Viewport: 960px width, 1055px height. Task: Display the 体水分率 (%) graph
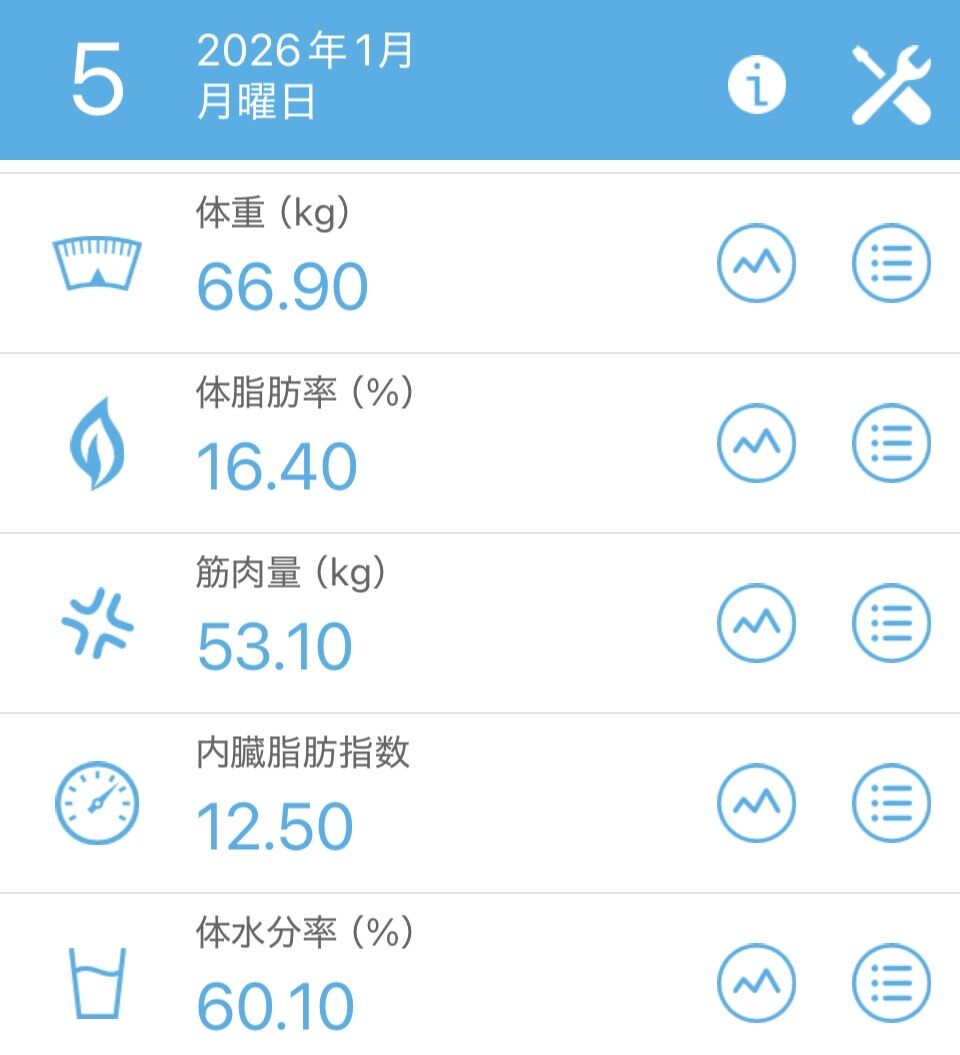[757, 982]
